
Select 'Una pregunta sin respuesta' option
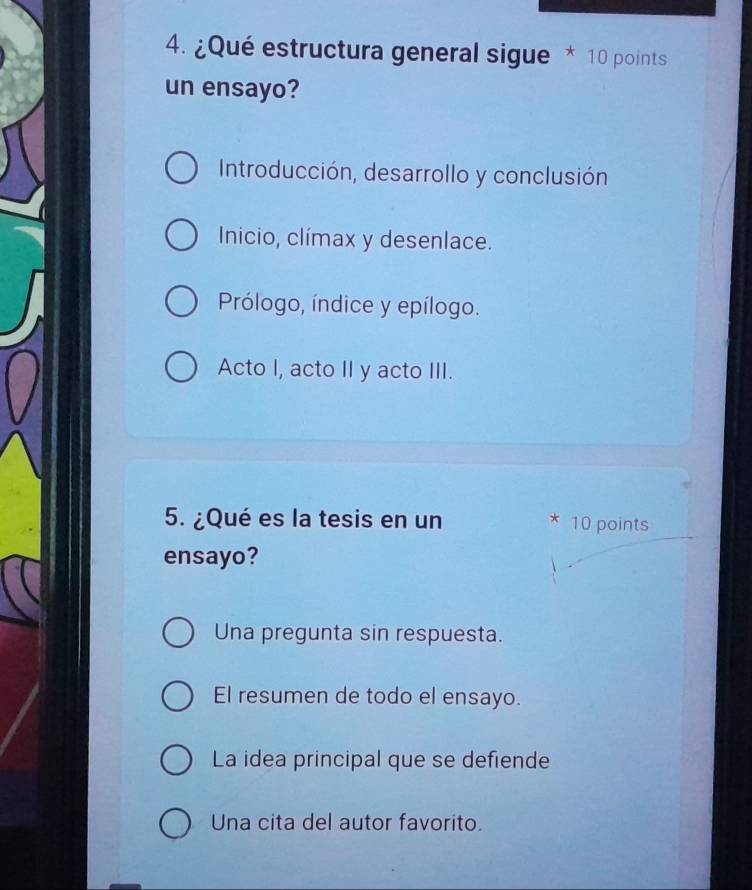178,634
